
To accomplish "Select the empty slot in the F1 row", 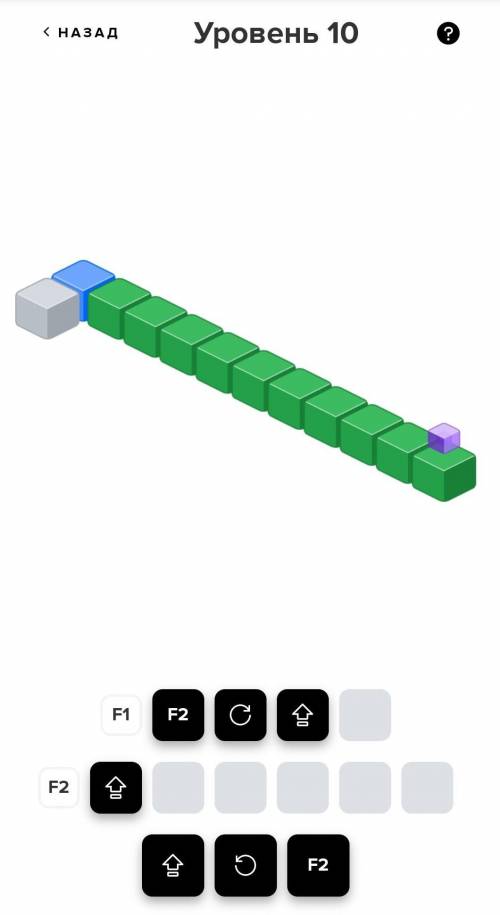I will click(x=365, y=715).
